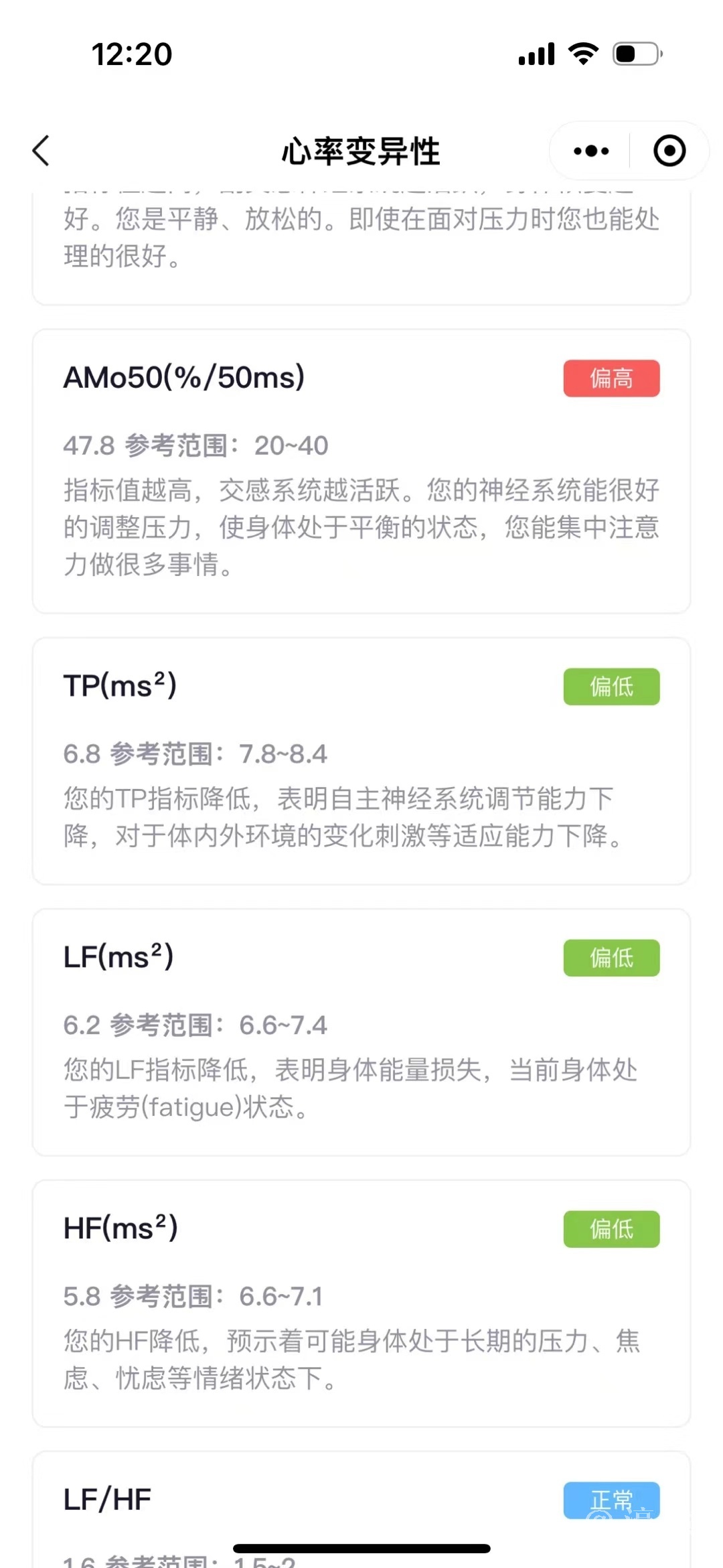Open the mini program more options menu
This screenshot has width=723, height=1568.
tap(591, 151)
